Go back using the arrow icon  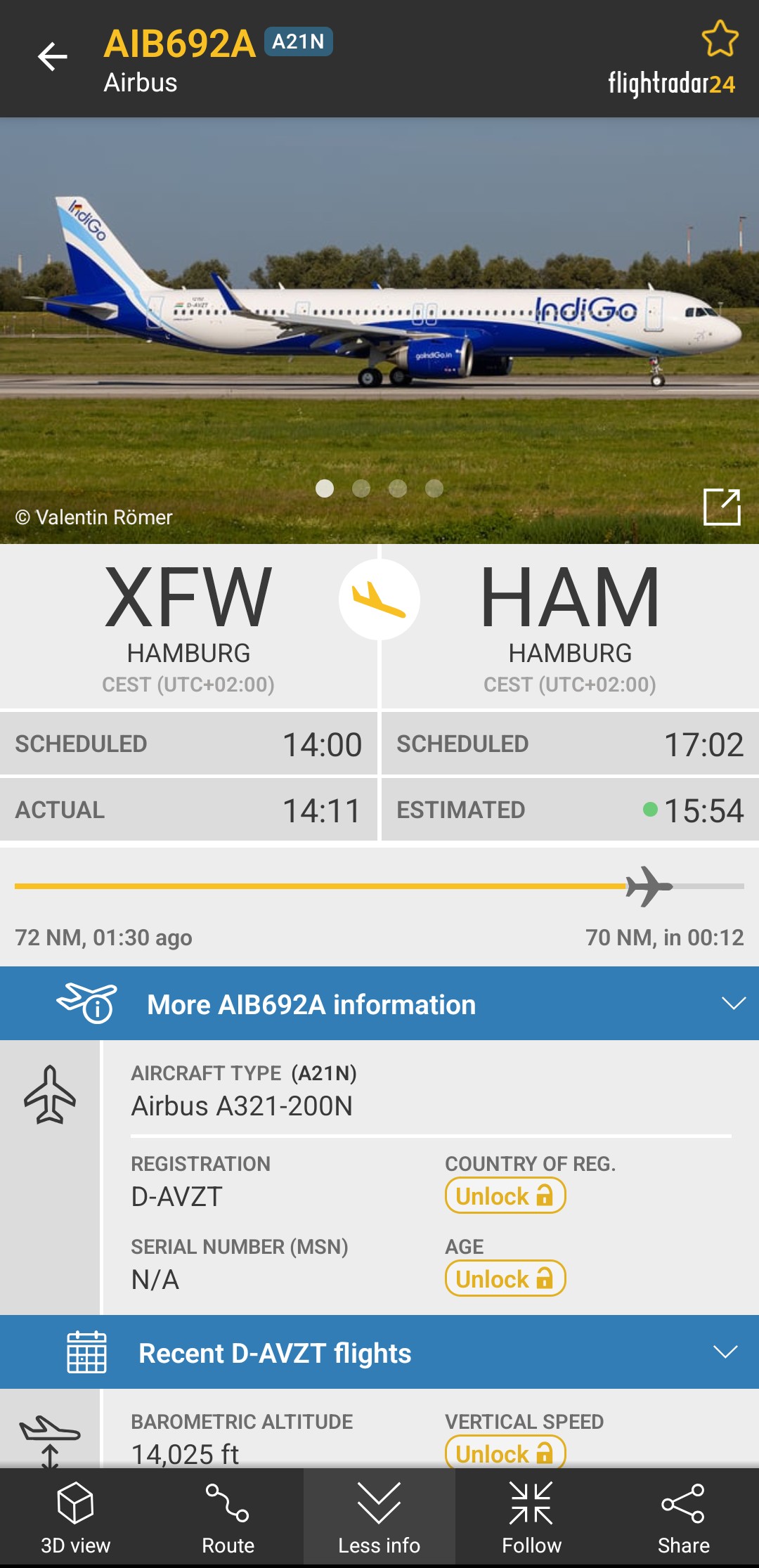pyautogui.click(x=53, y=57)
